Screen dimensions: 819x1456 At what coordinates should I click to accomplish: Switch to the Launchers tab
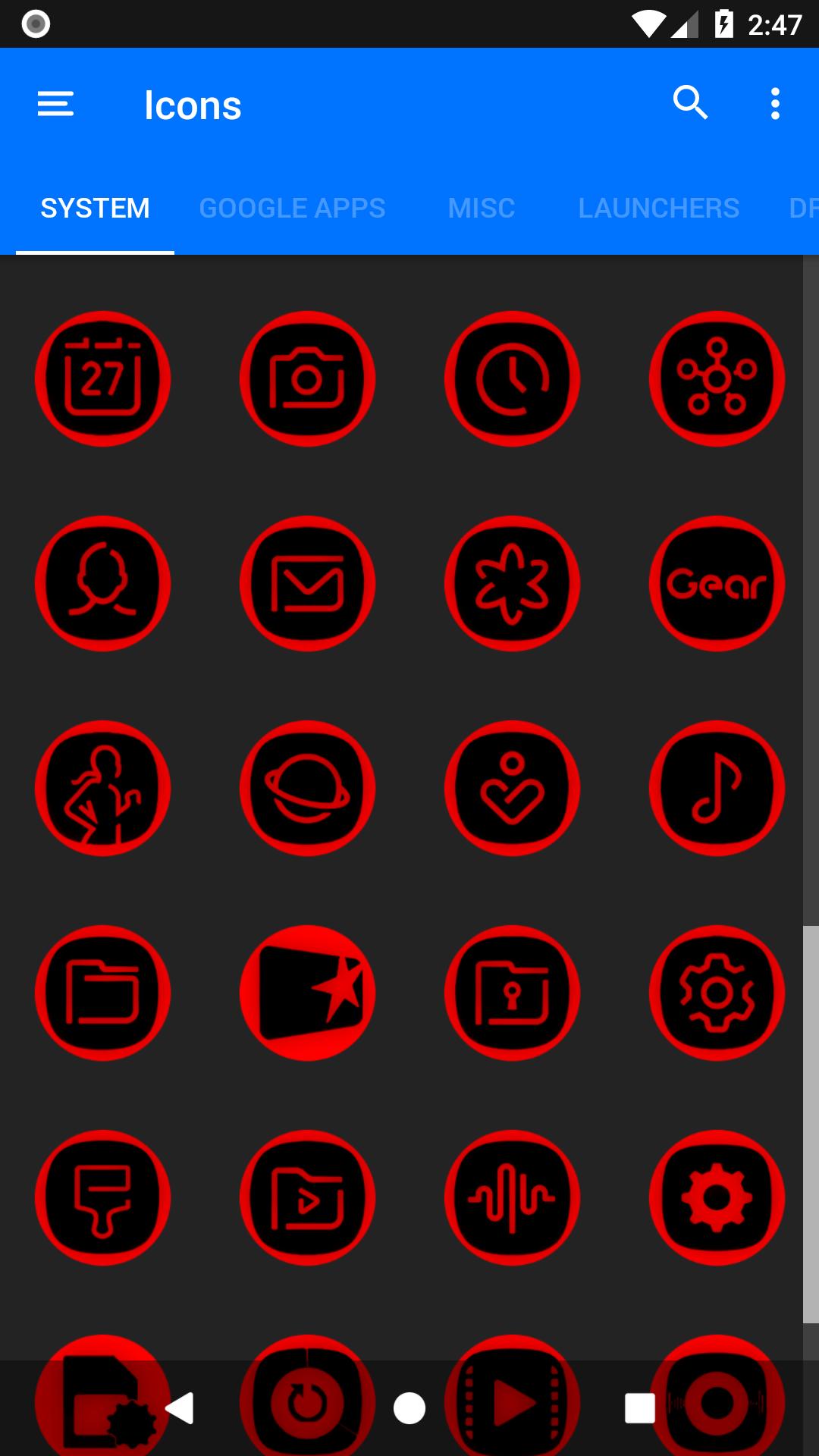click(x=658, y=209)
